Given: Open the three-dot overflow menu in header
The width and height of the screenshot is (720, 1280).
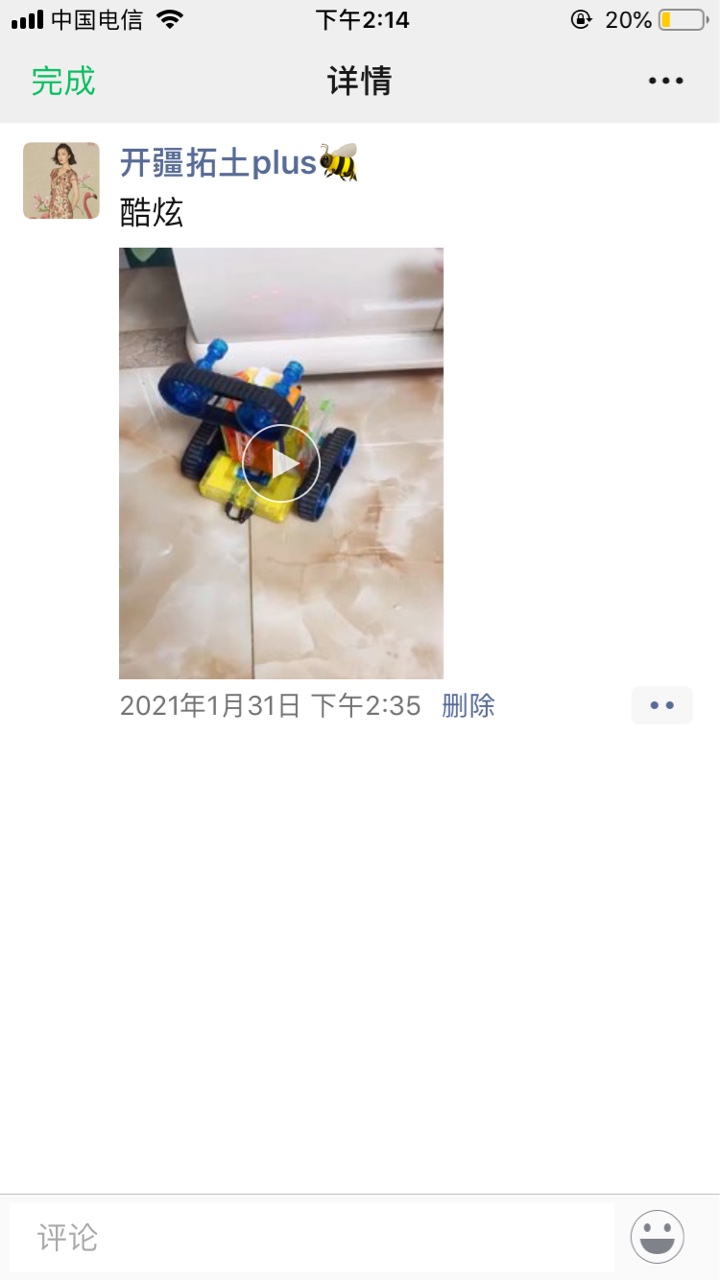Looking at the screenshot, I should [665, 81].
